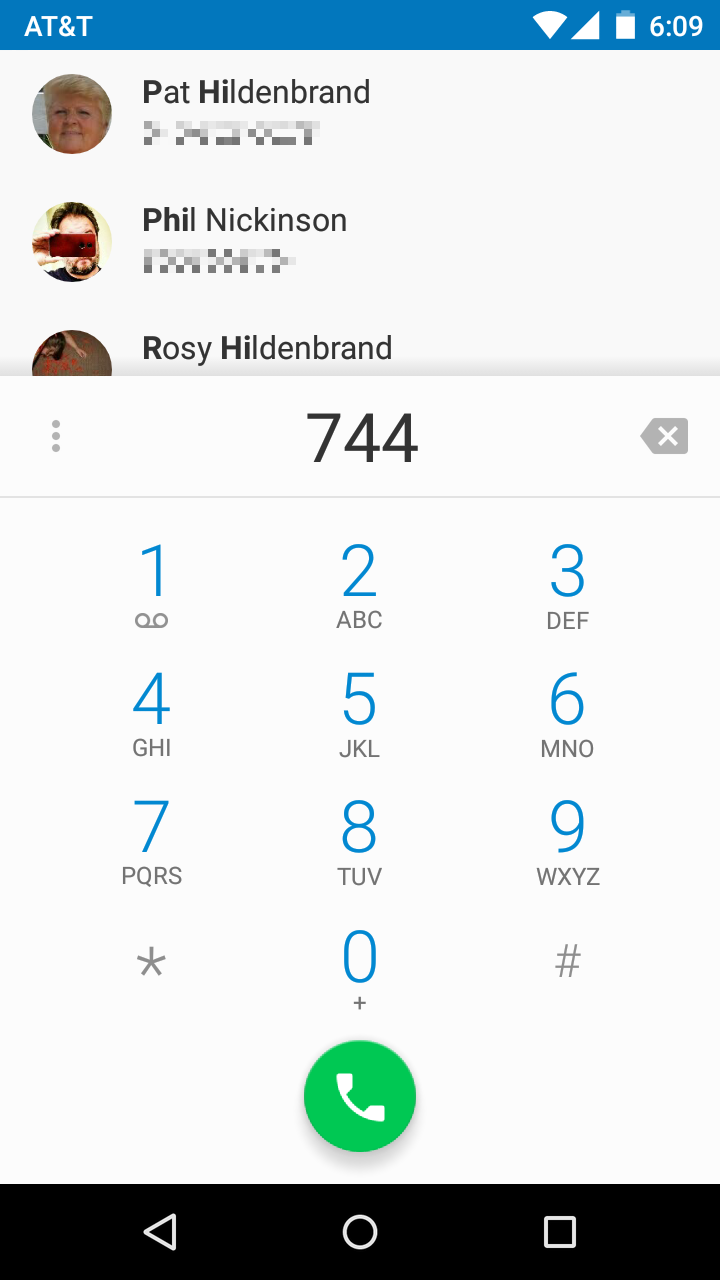Open the recent apps button

[x=560, y=1232]
